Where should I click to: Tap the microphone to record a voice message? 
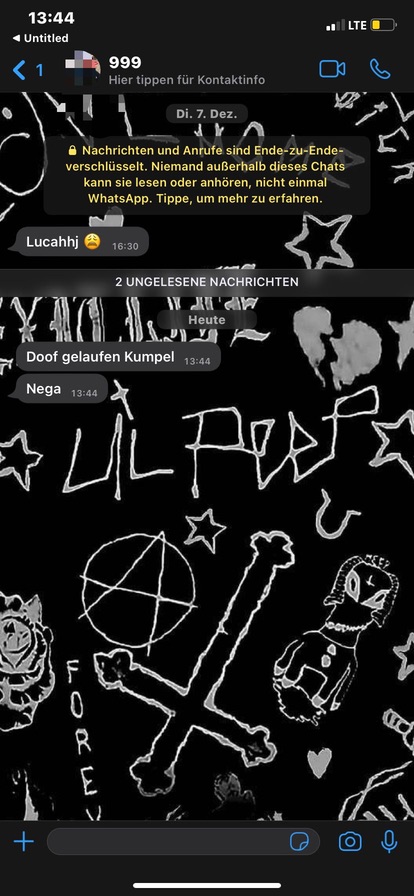389,842
